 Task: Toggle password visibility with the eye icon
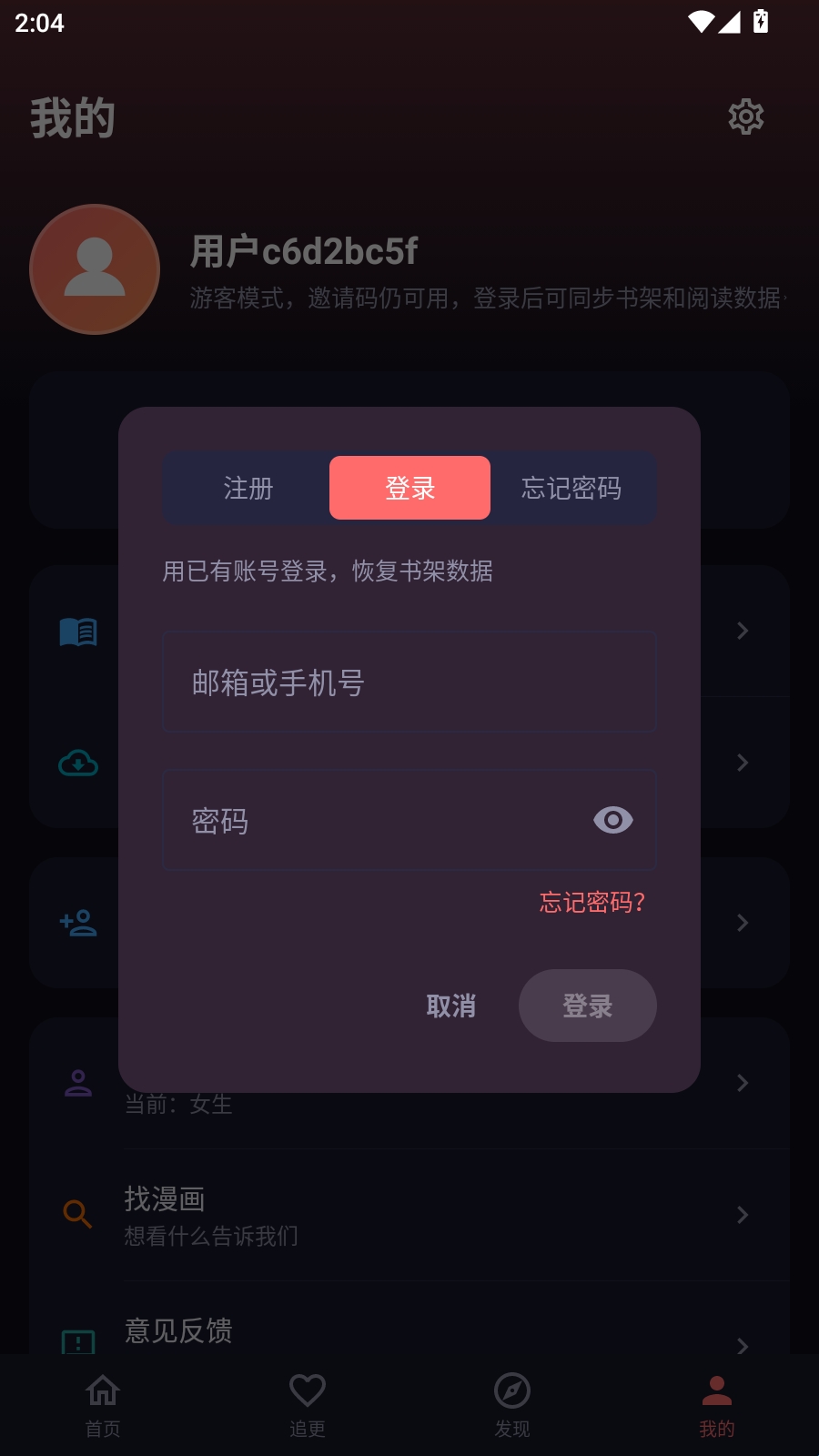612,821
